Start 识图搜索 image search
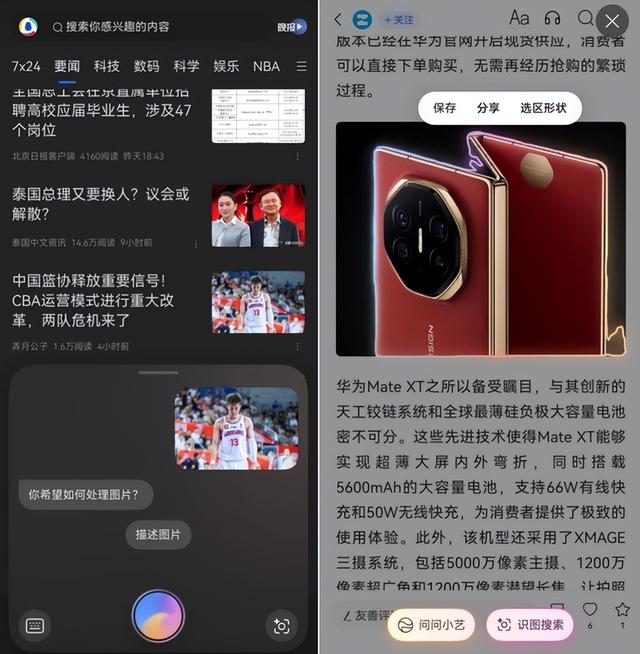 coord(530,625)
